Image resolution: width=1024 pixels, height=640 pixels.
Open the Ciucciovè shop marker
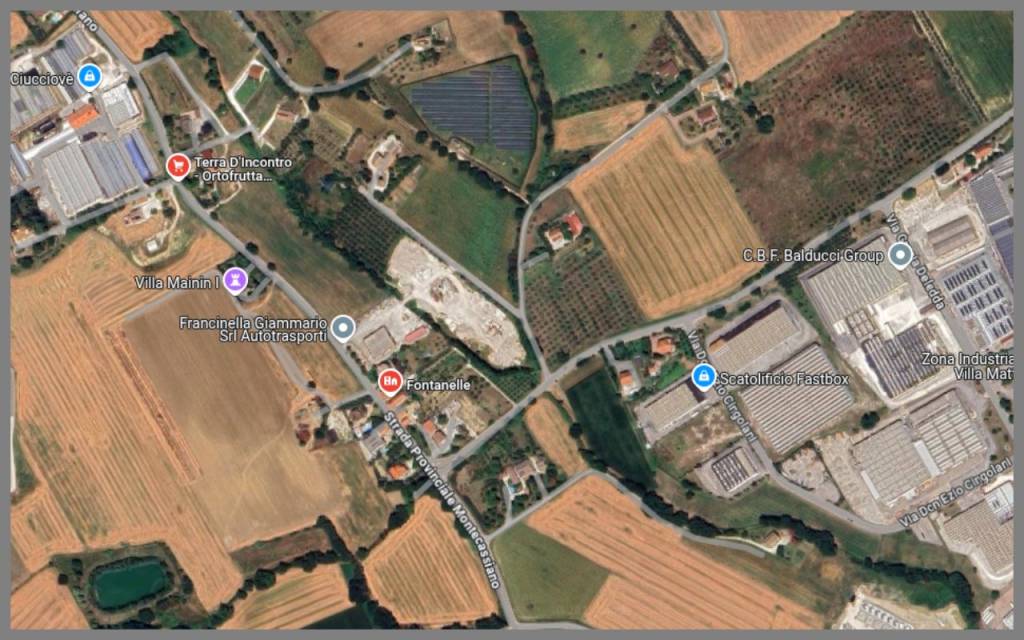tap(90, 75)
